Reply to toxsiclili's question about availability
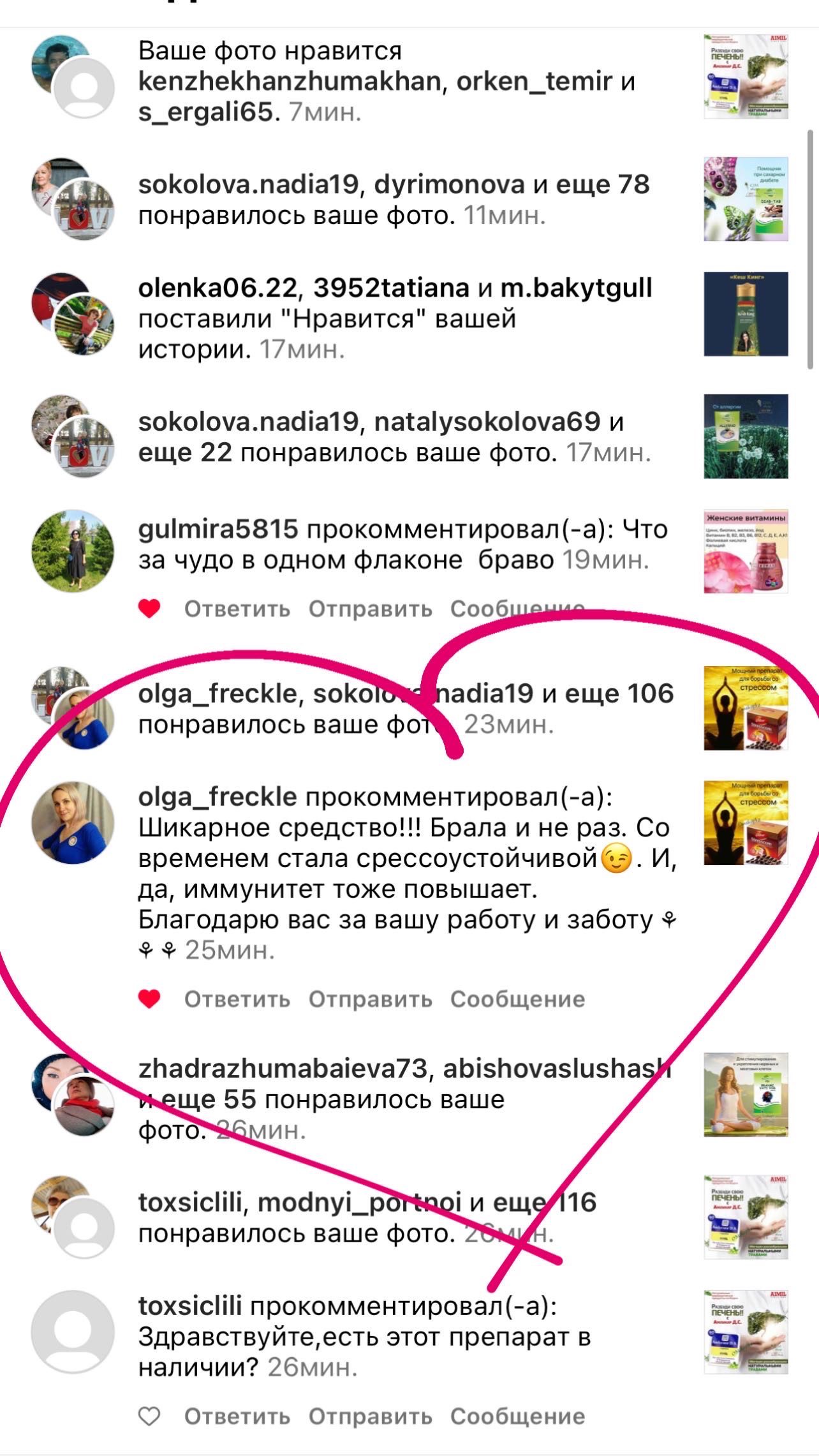Screen dimensions: 819x1456 (x=237, y=1416)
